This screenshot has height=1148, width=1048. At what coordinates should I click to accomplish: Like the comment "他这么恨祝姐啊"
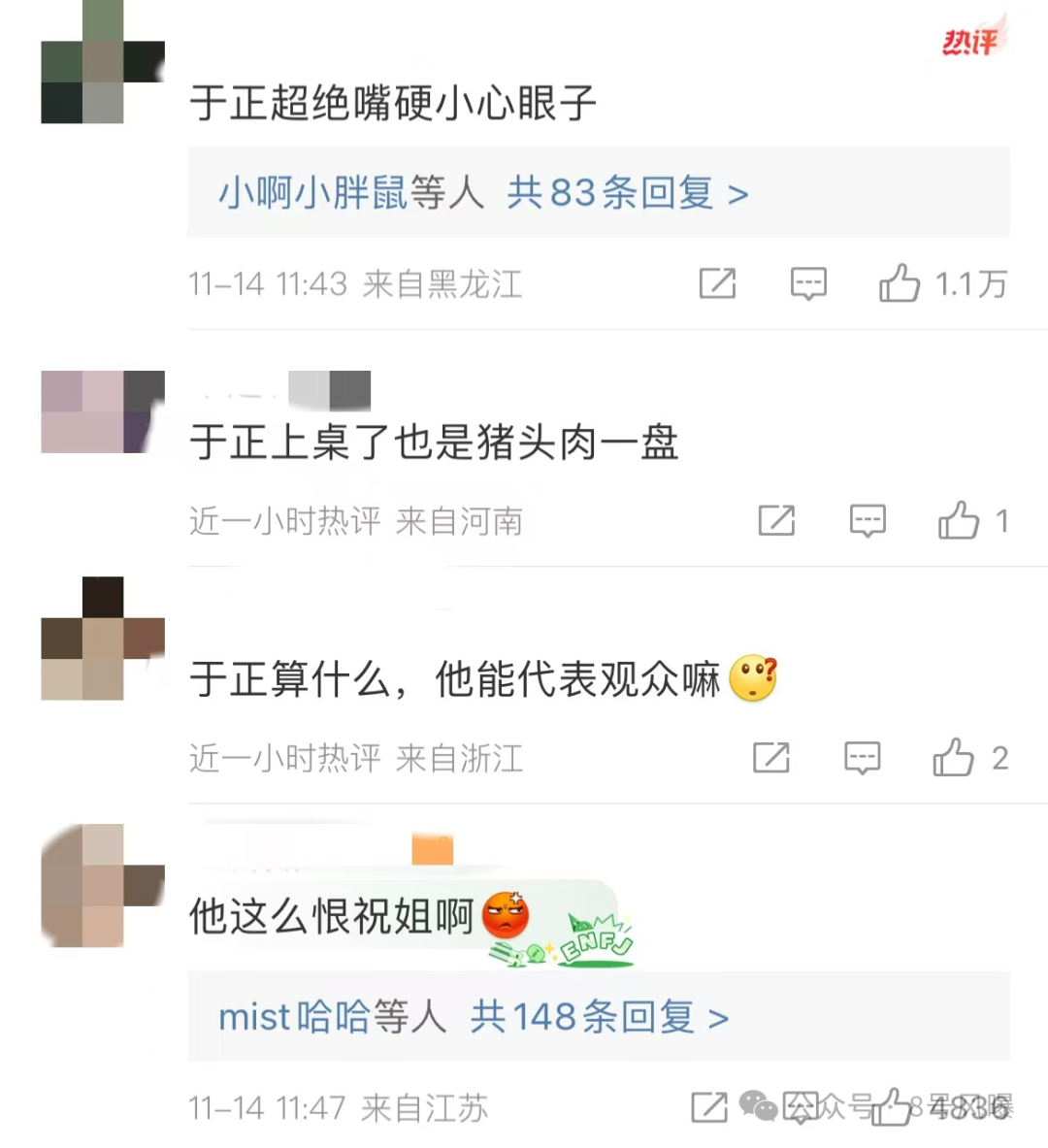pyautogui.click(x=891, y=1107)
